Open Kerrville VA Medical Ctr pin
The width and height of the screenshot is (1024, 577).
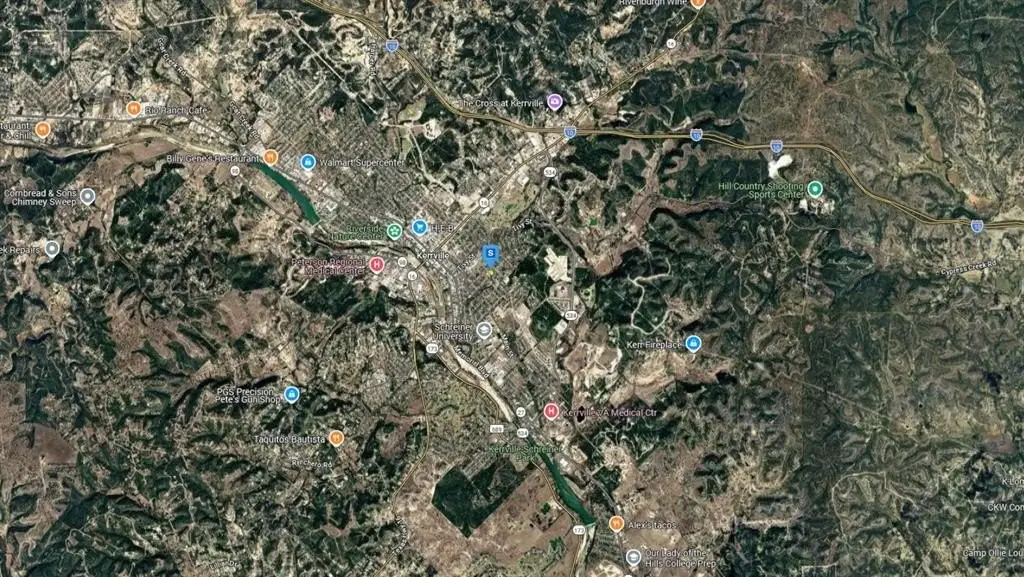point(550,411)
